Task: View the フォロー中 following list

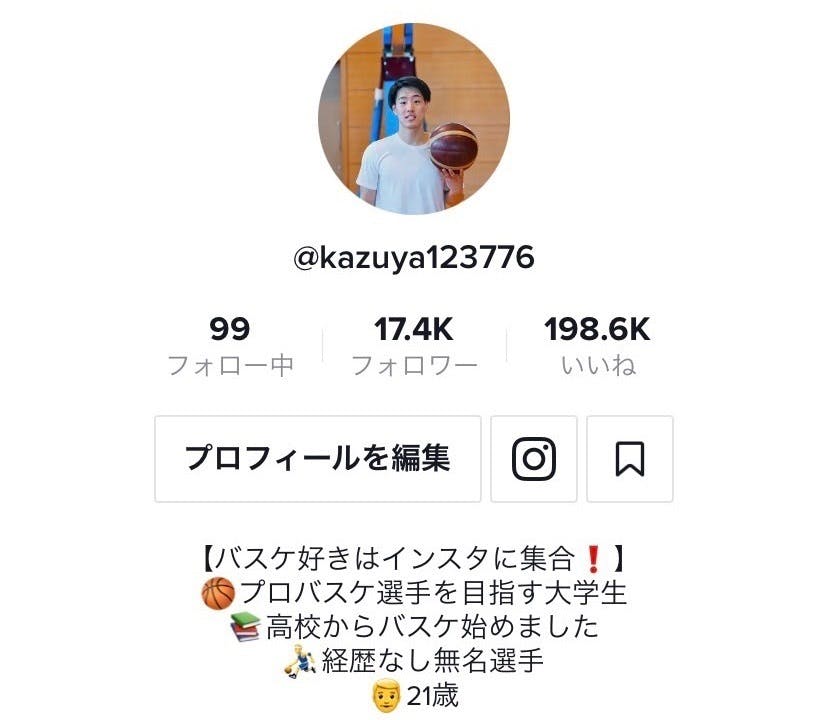Action: pyautogui.click(x=230, y=346)
